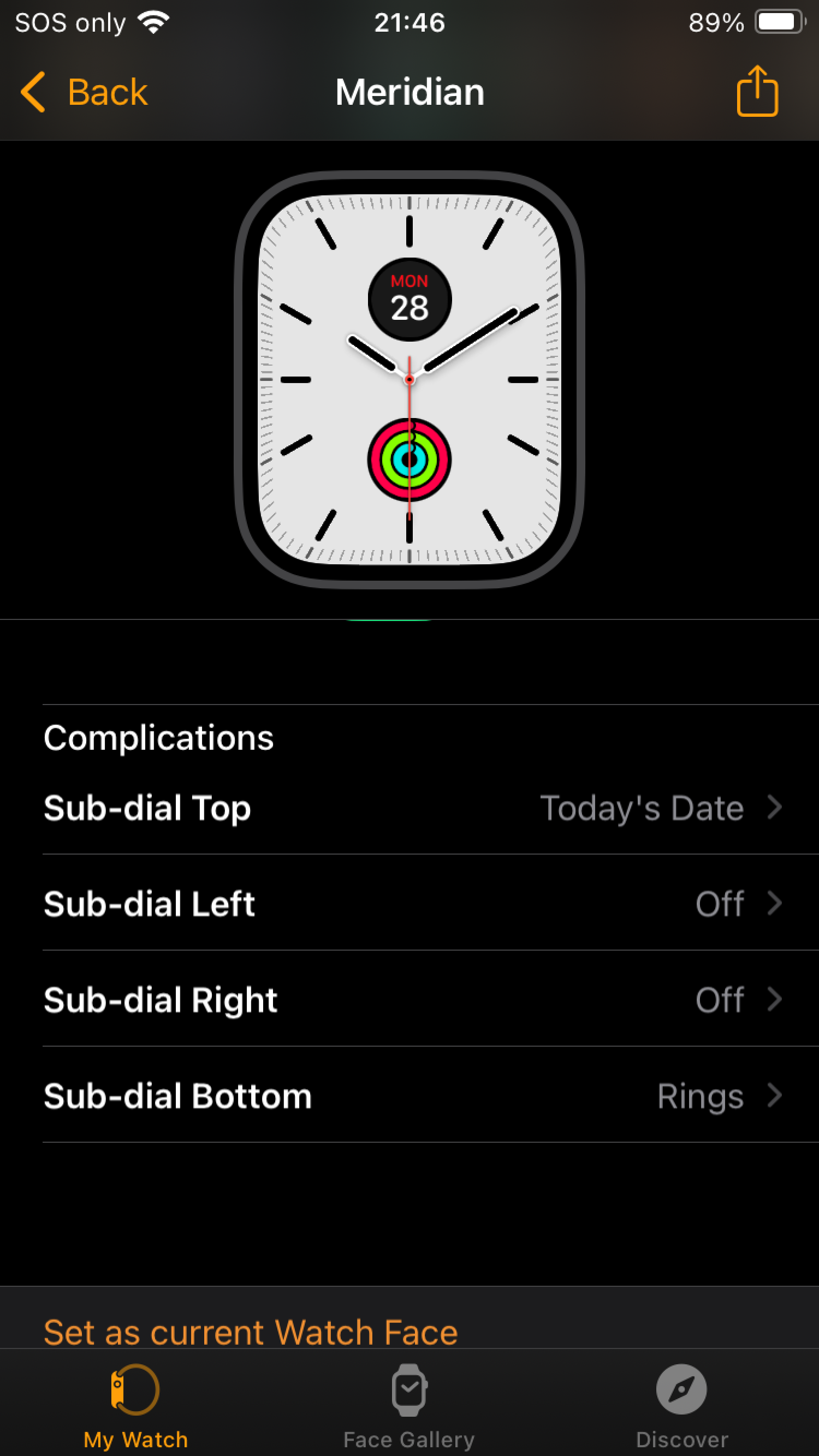819x1456 pixels.
Task: Switch to the Discover tab
Action: click(x=683, y=1407)
